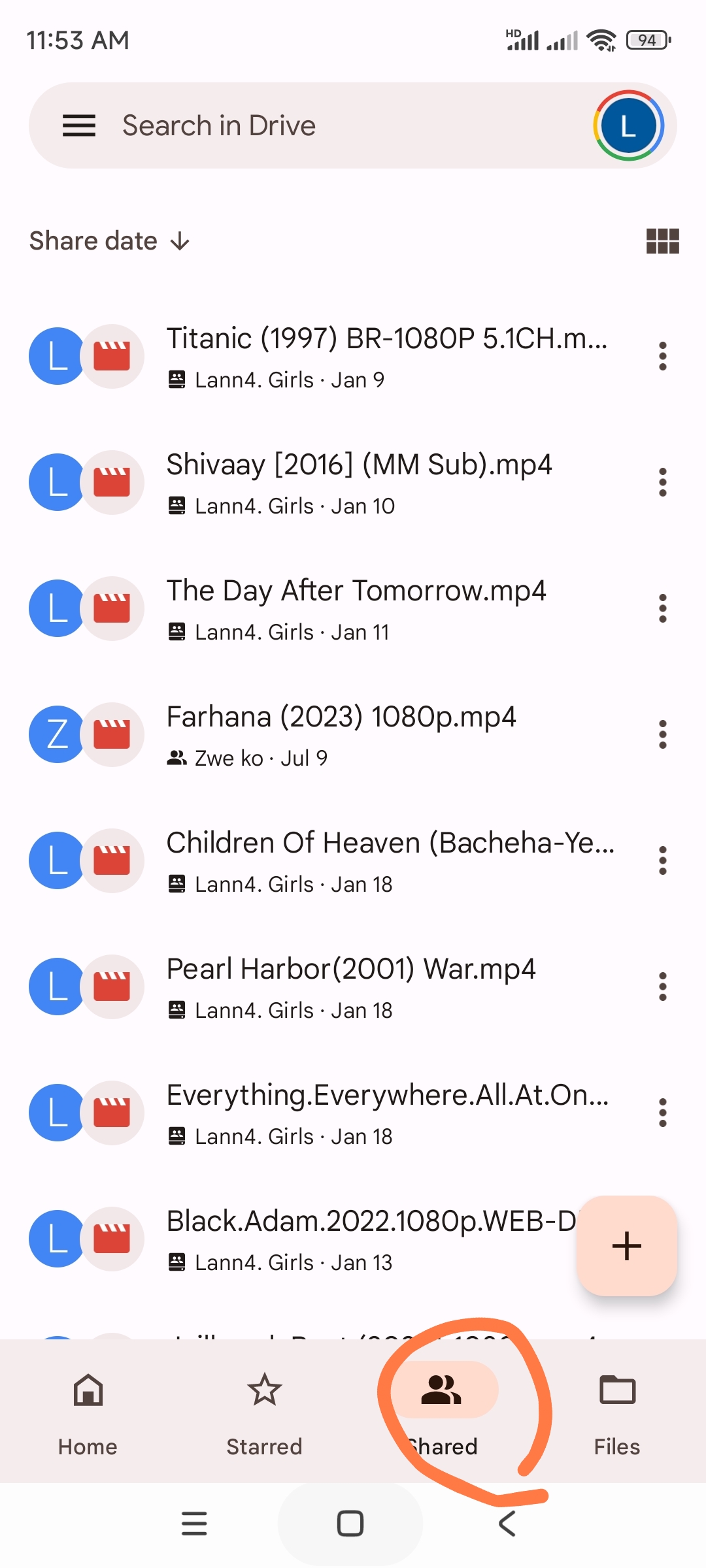
Task: Tap the avatar circle with letter Z
Action: pos(57,734)
